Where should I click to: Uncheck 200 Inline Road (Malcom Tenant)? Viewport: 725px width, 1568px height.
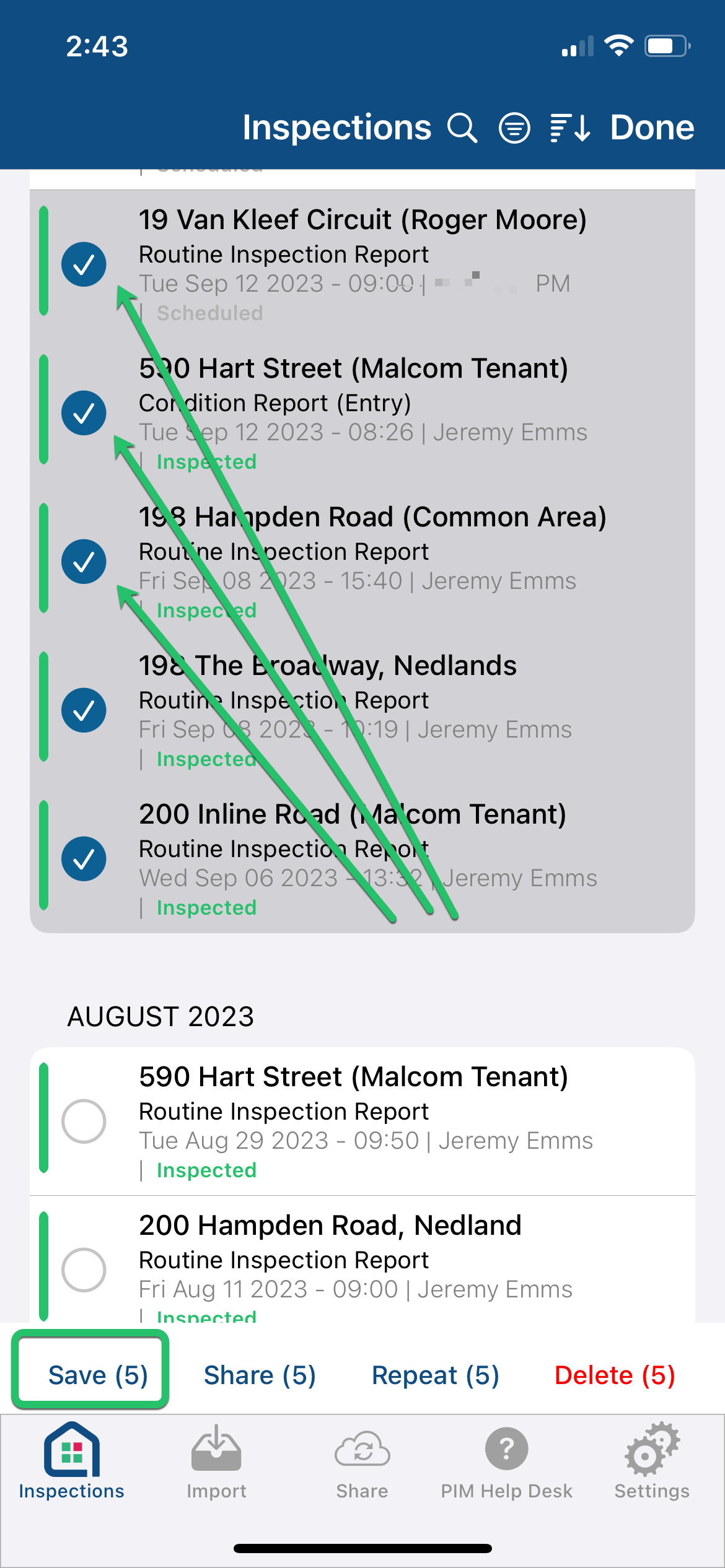coord(84,859)
